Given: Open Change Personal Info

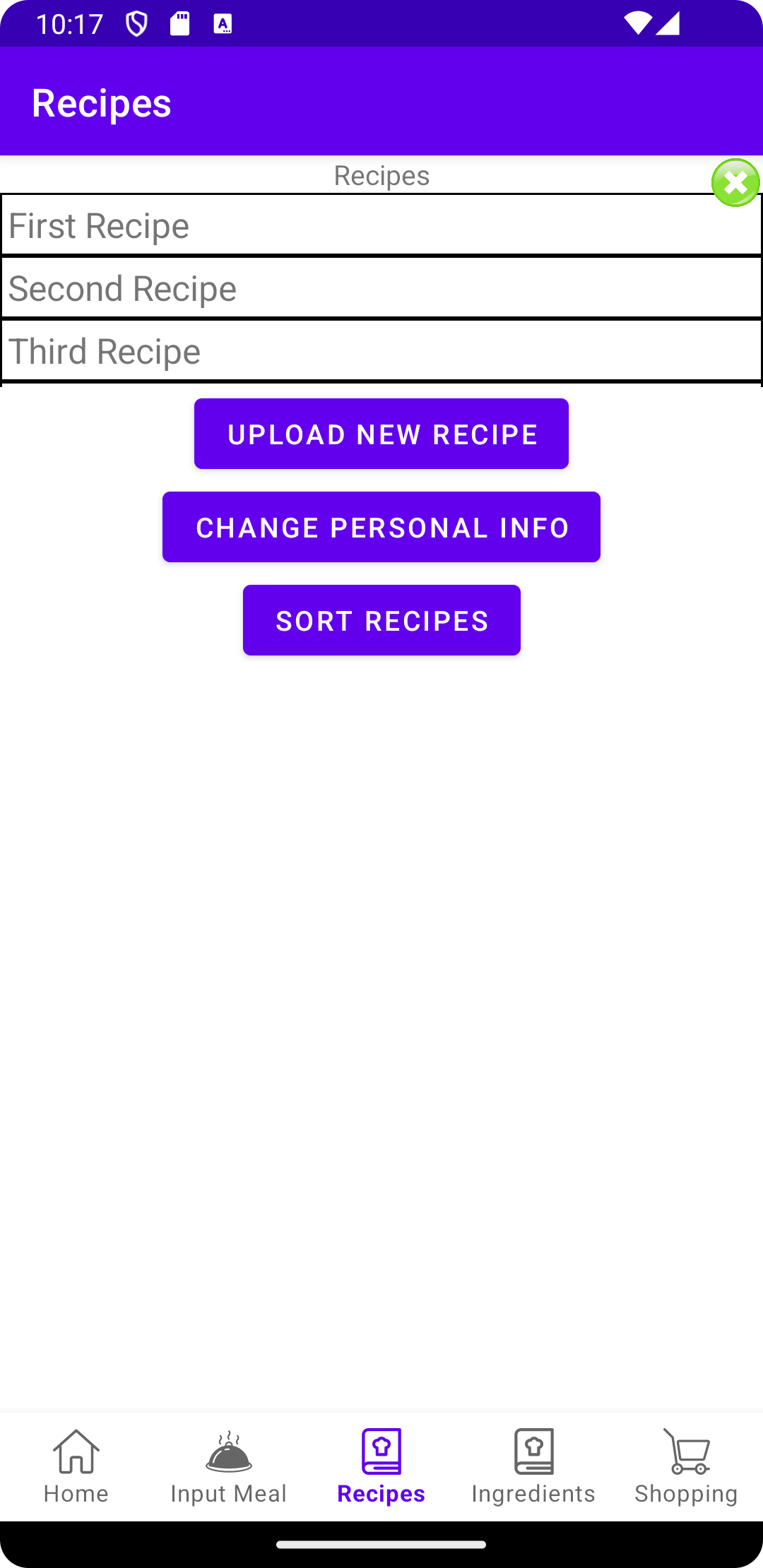Looking at the screenshot, I should pos(381,527).
